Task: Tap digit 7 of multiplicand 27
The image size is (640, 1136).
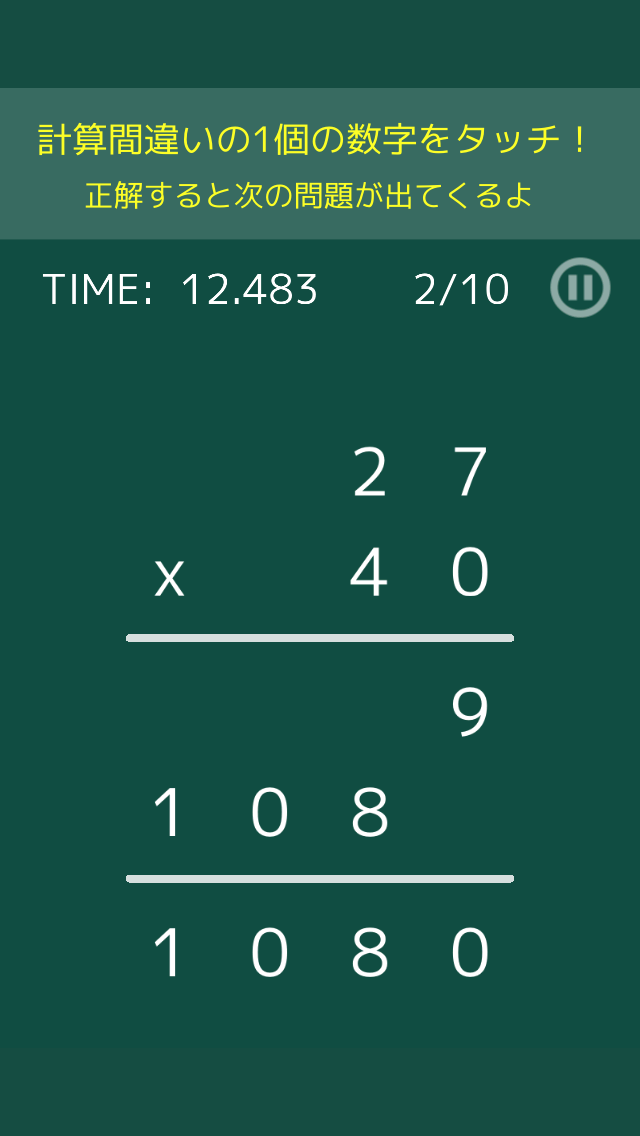Action: coord(471,473)
